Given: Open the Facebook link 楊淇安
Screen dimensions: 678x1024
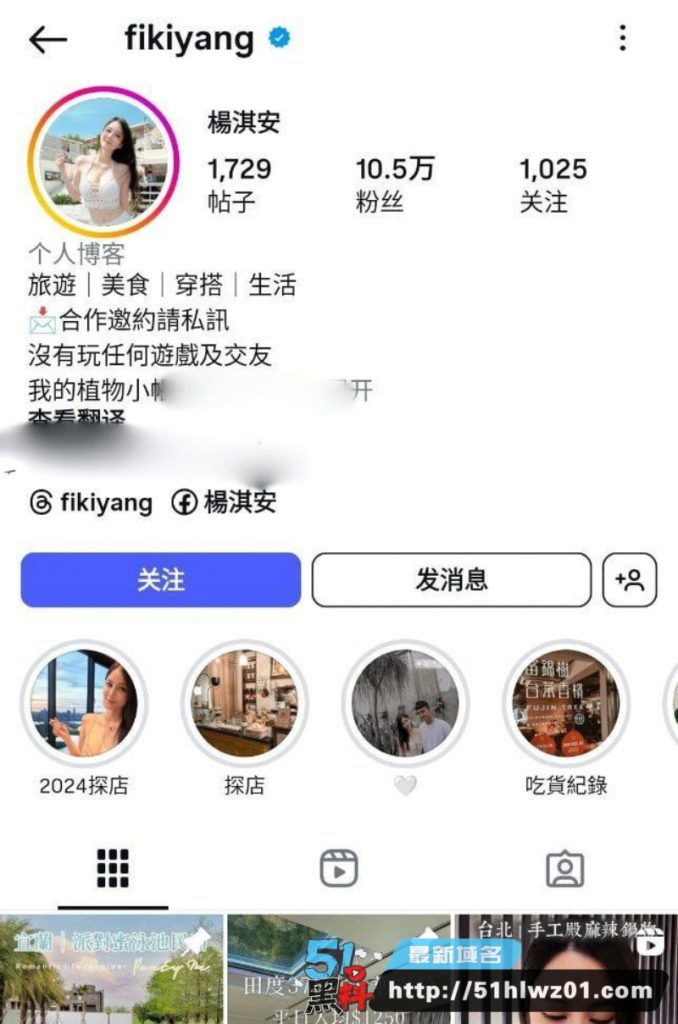Looking at the screenshot, I should coord(224,502).
